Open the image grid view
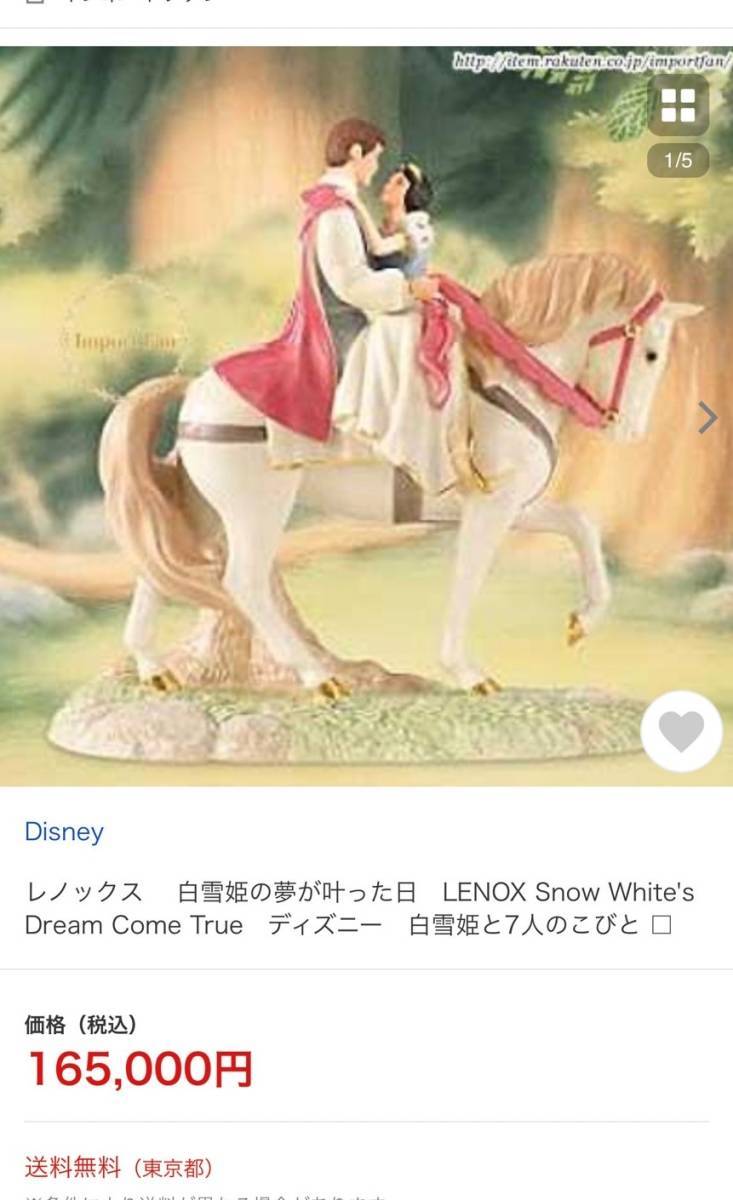733x1200 pixels. point(678,105)
